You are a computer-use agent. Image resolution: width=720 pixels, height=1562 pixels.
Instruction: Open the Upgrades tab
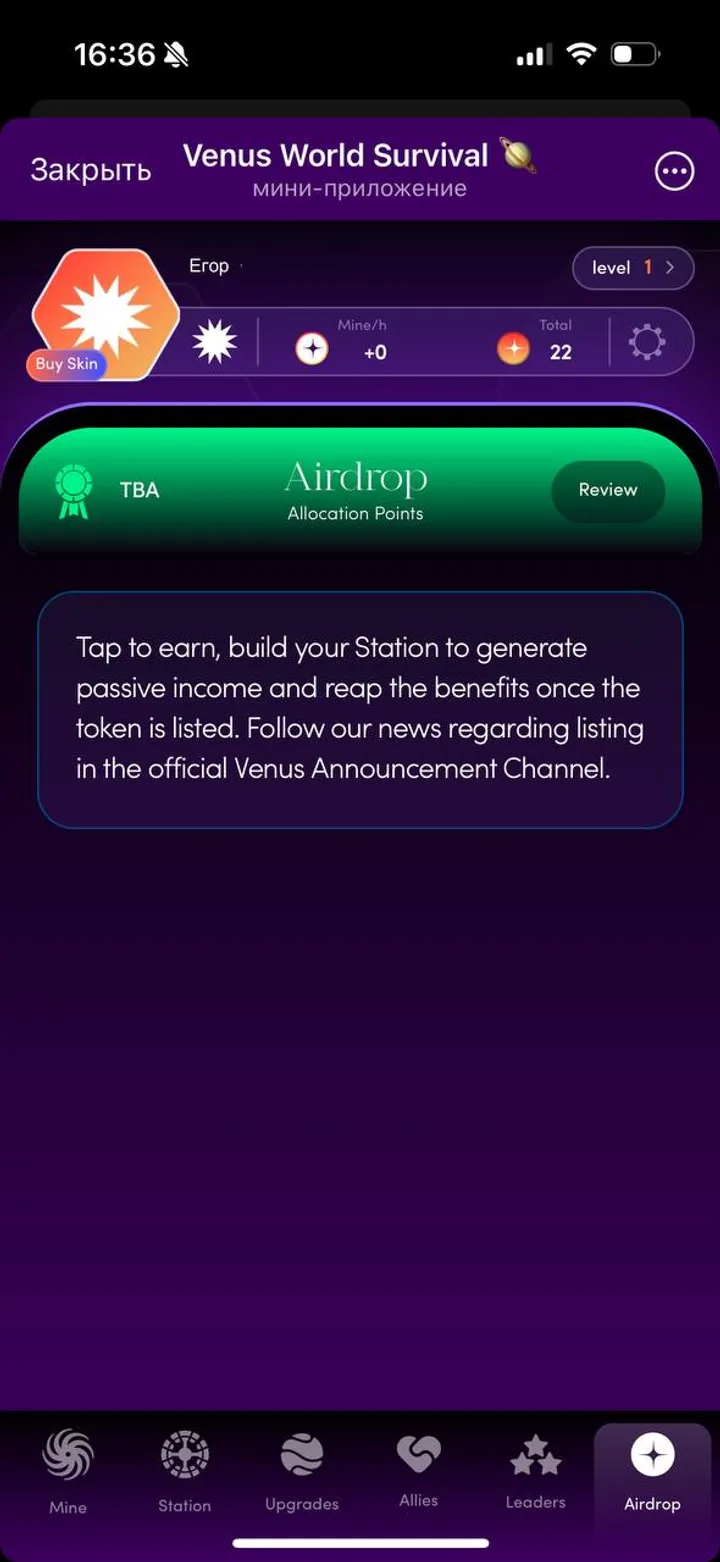(x=302, y=1472)
